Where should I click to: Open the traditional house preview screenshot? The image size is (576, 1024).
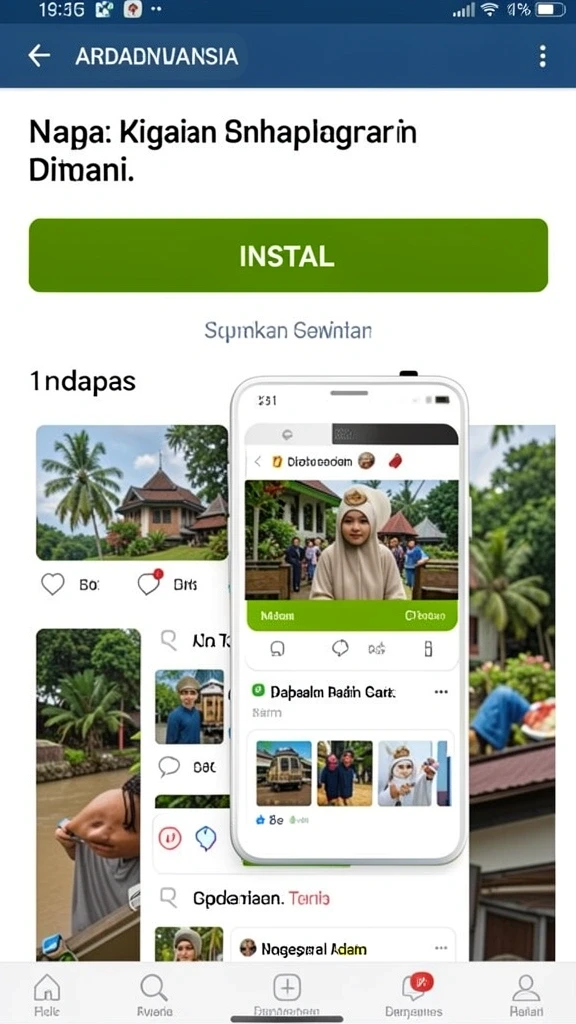pos(132,492)
